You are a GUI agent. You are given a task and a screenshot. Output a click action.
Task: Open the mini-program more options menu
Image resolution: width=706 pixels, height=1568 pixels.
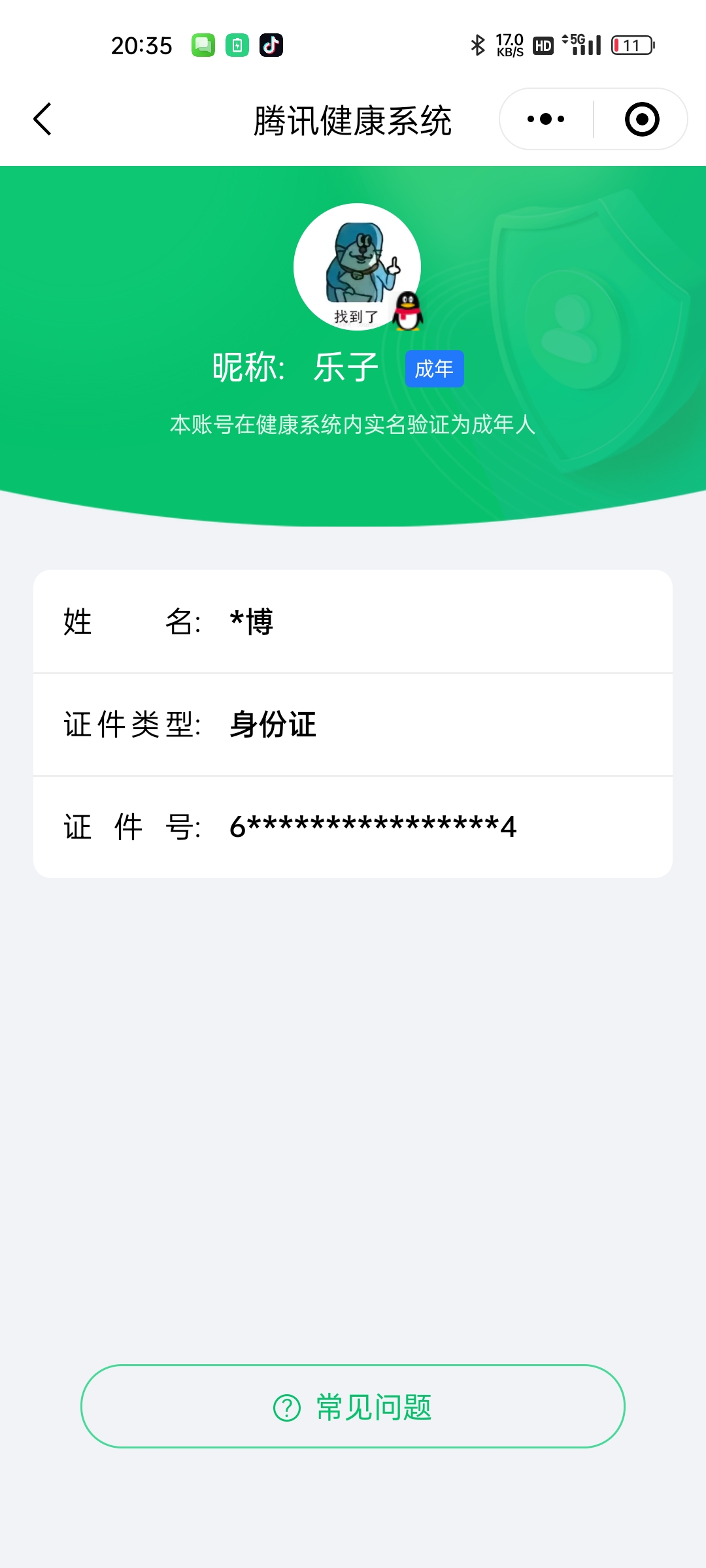[x=544, y=119]
